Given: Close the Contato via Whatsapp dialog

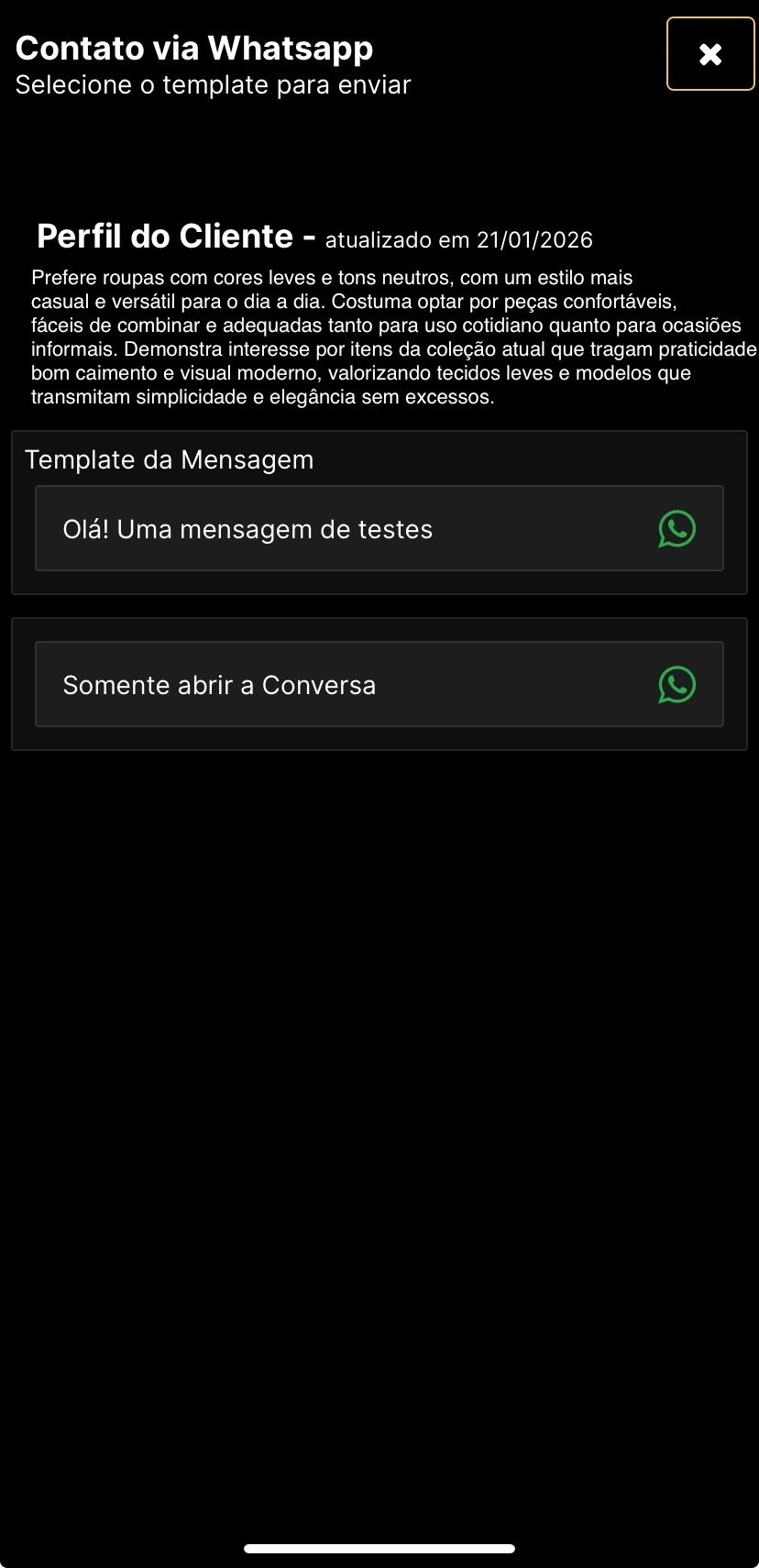Looking at the screenshot, I should (x=710, y=54).
